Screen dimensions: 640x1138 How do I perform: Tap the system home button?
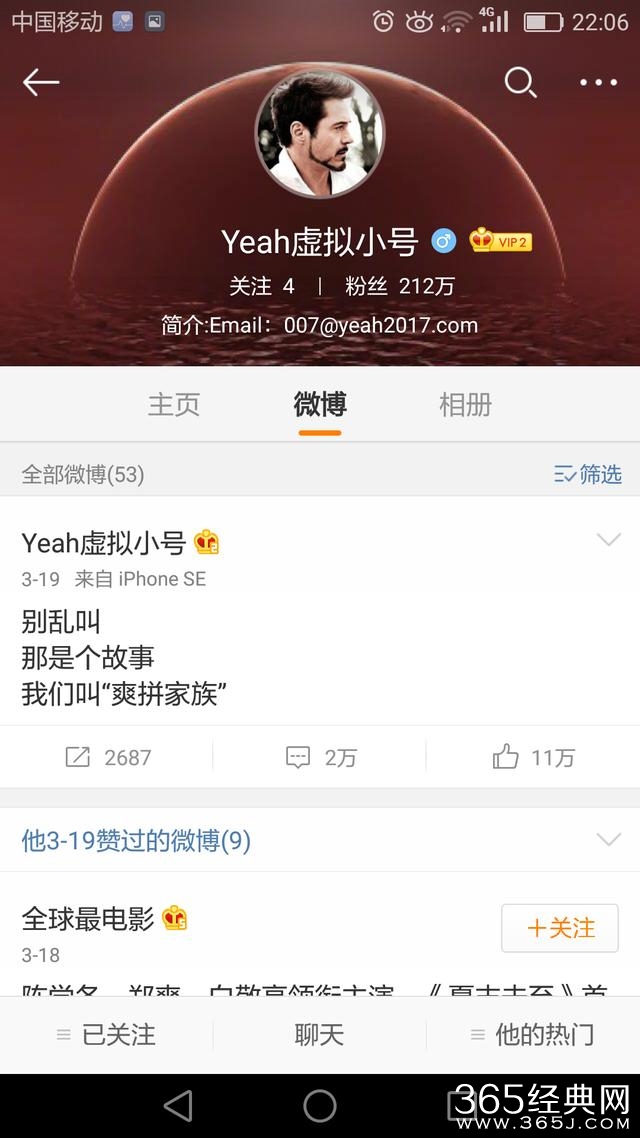(320, 1106)
